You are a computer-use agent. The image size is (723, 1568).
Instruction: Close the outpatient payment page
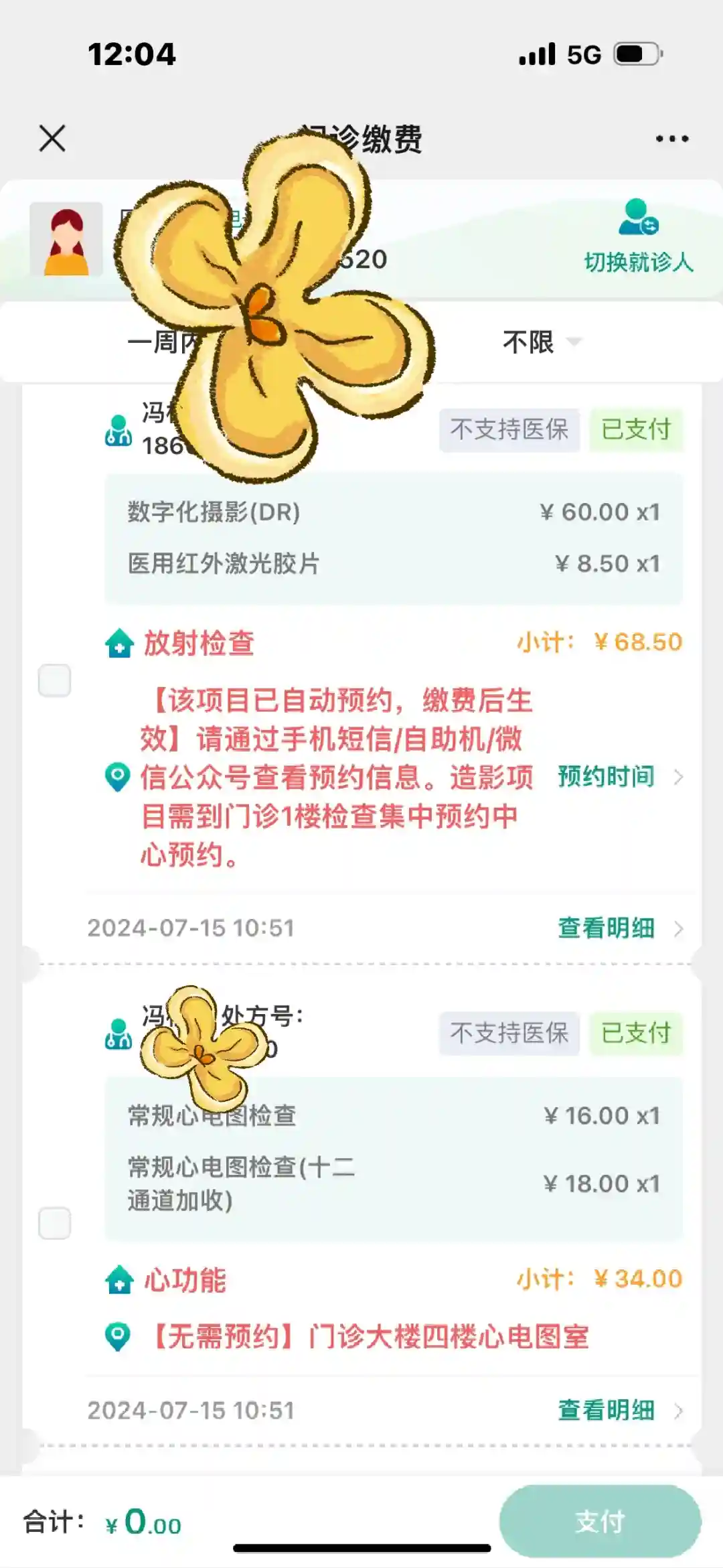pyautogui.click(x=52, y=139)
